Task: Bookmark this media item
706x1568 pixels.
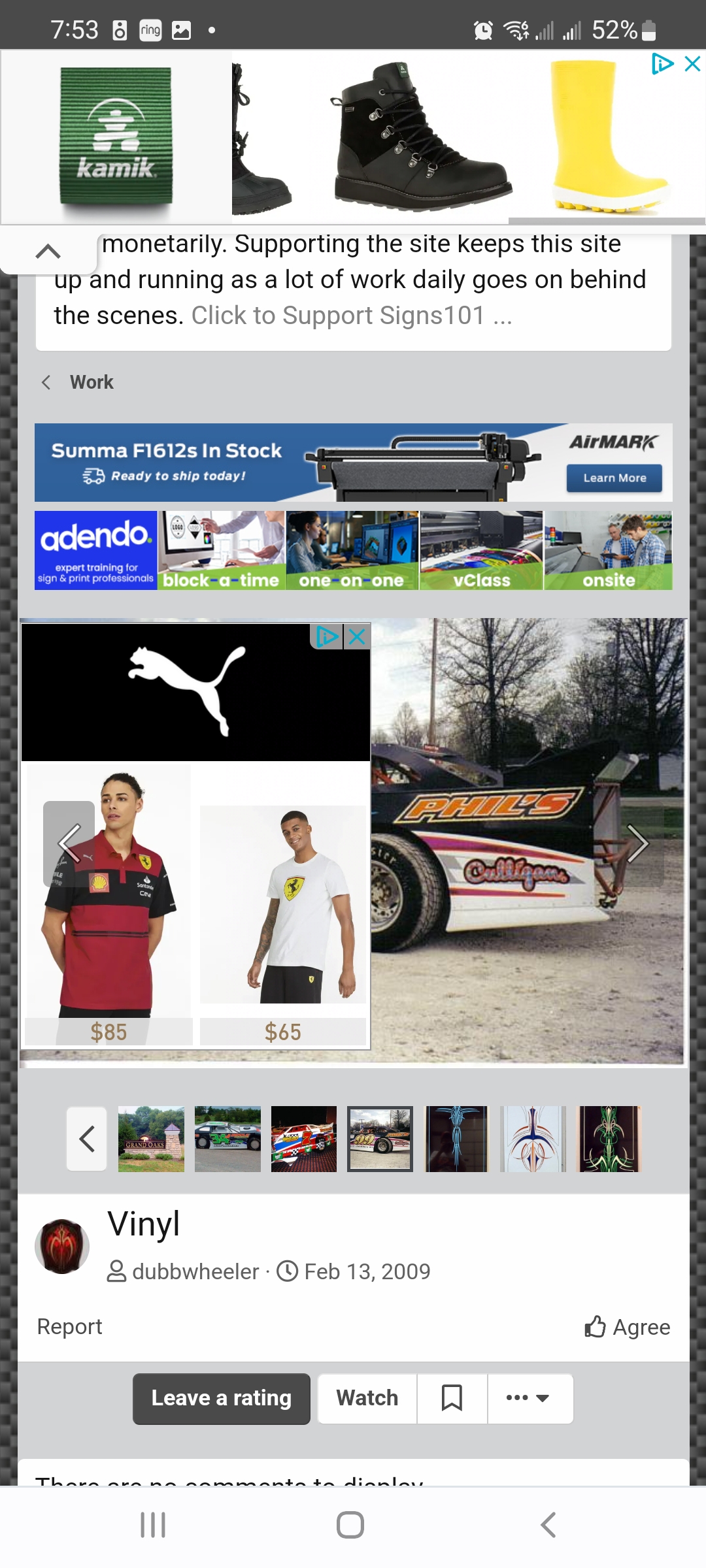Action: tap(452, 1398)
